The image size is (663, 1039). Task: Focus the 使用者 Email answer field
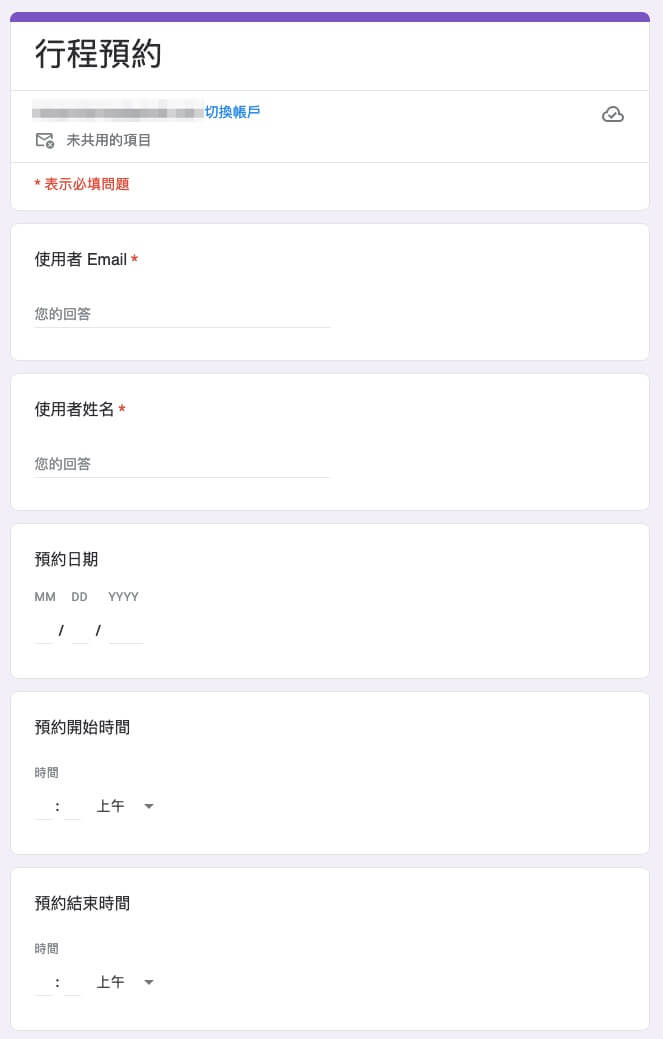coord(182,314)
